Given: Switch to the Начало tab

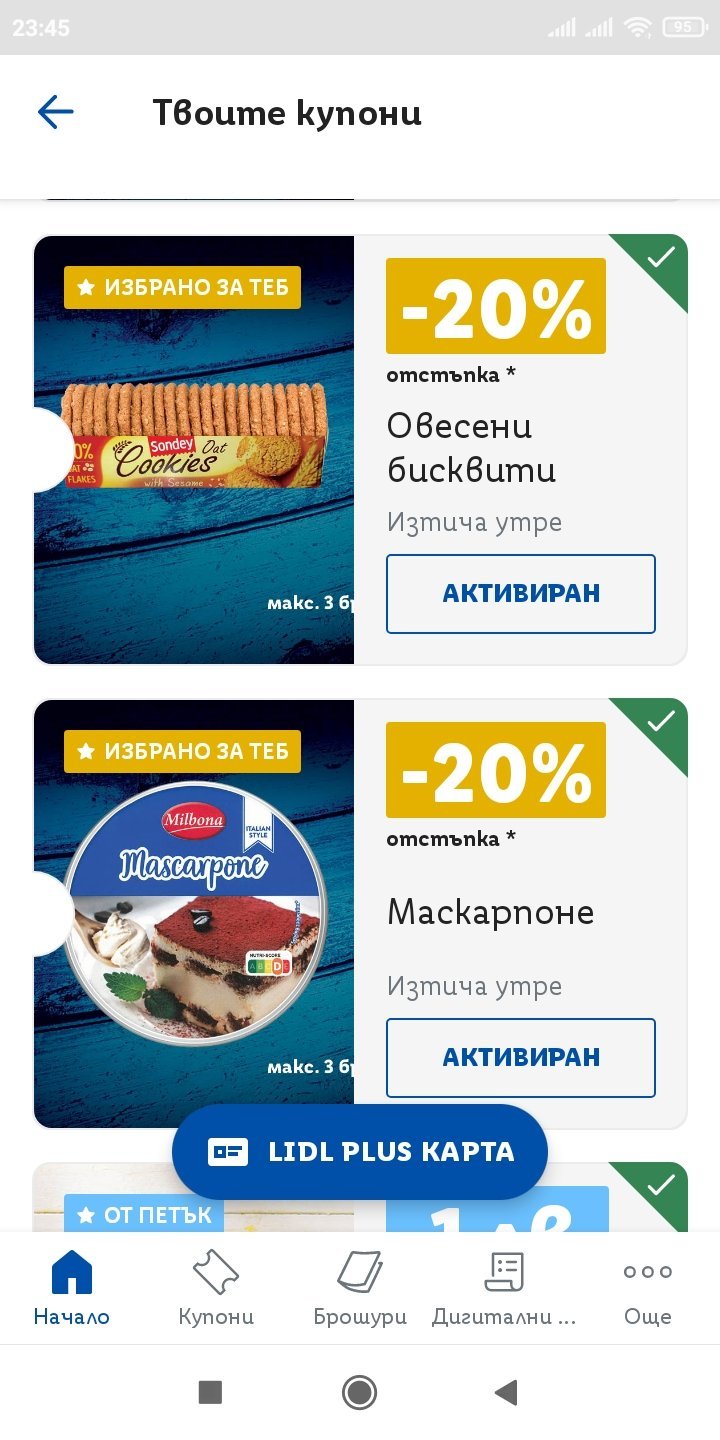Looking at the screenshot, I should 71,1288.
